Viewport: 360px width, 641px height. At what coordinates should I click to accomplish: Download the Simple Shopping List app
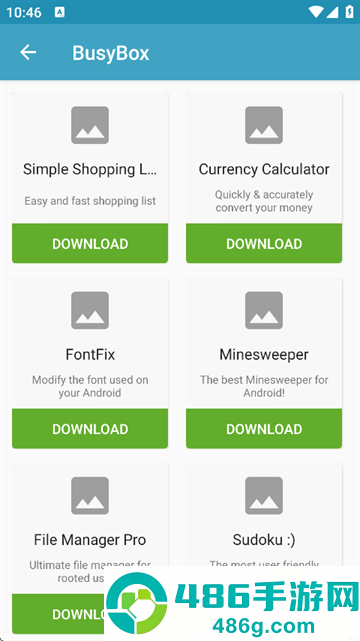pos(90,244)
